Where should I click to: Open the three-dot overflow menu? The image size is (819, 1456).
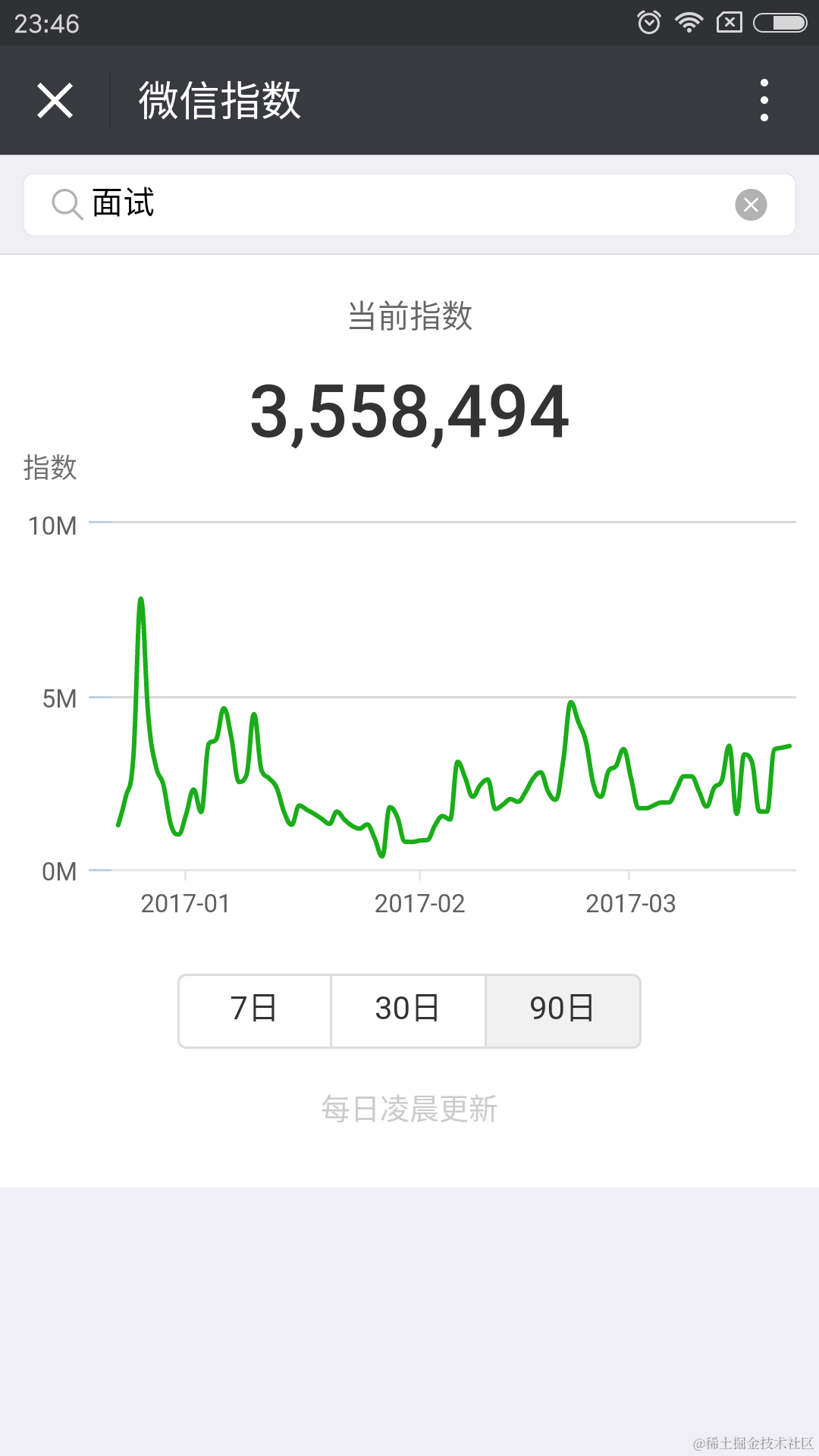tap(764, 101)
